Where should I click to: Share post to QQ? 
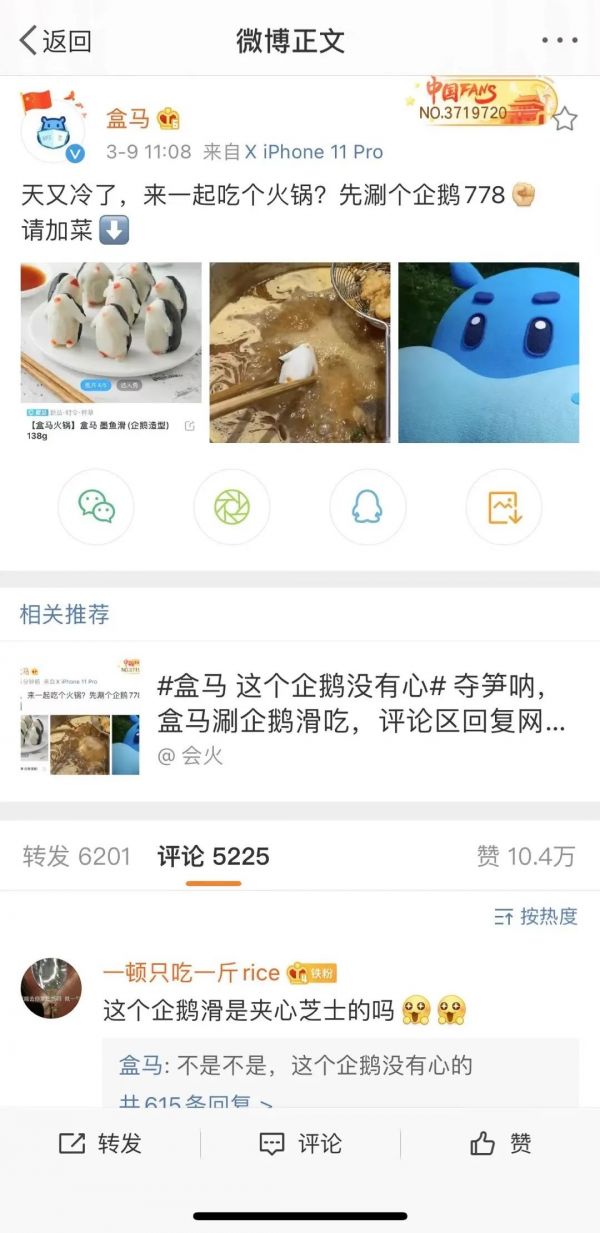pos(368,507)
